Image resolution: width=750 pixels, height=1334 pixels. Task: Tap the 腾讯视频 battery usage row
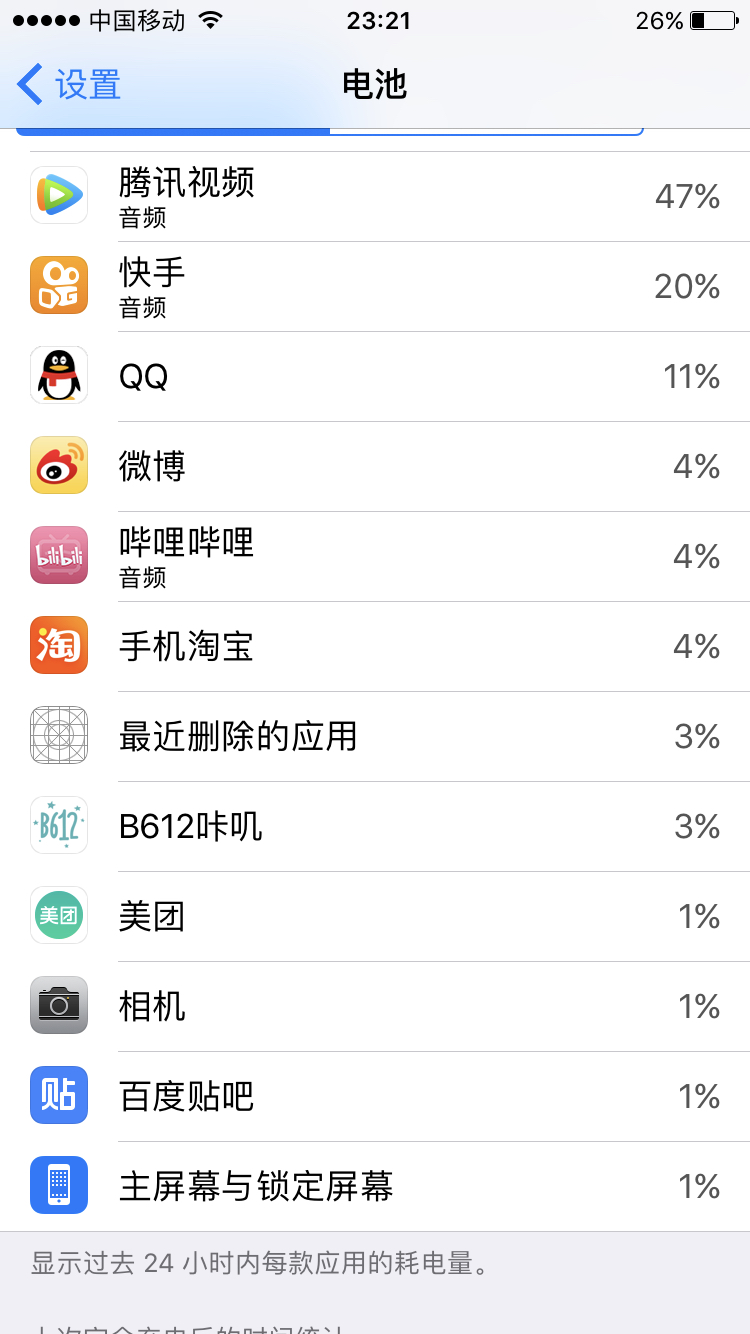(375, 196)
